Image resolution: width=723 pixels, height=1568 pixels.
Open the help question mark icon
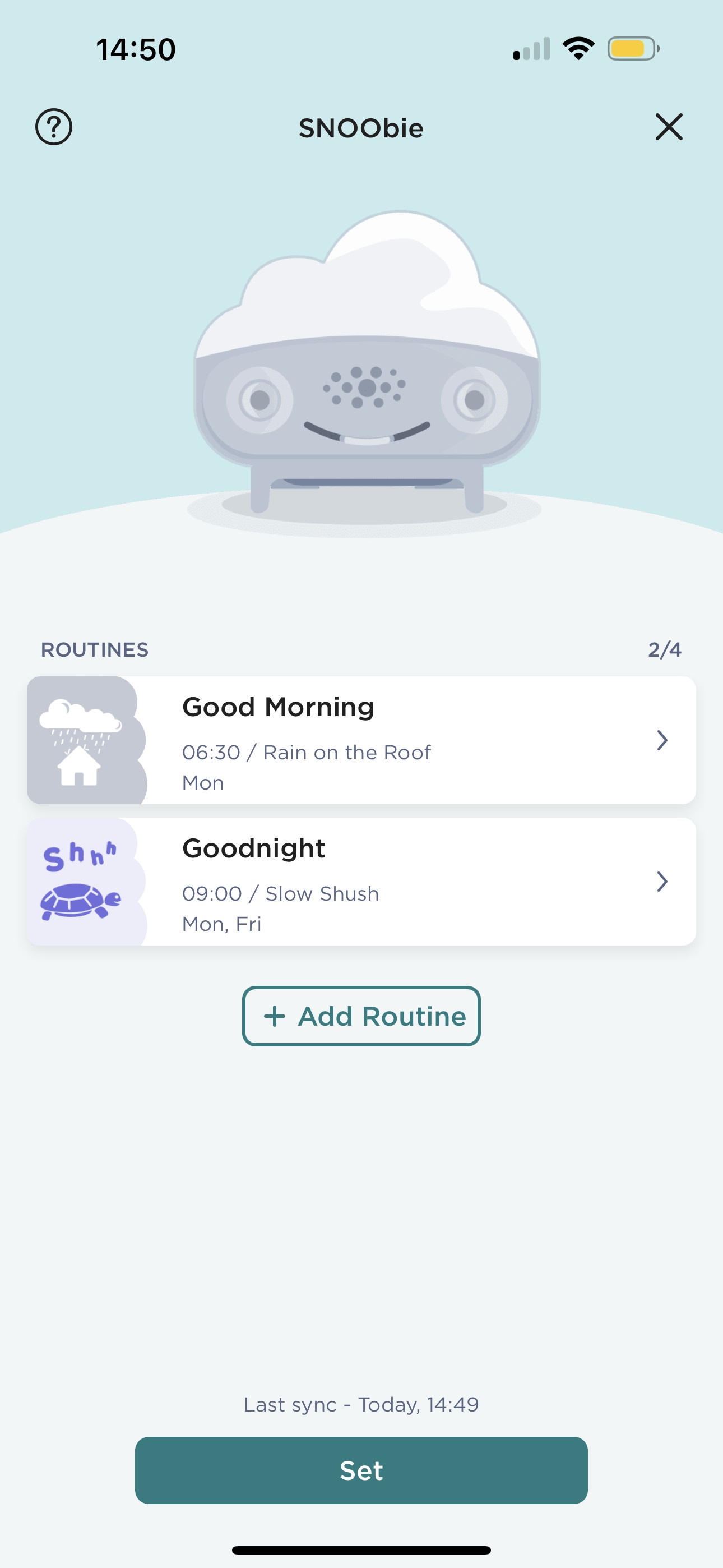pos(54,127)
